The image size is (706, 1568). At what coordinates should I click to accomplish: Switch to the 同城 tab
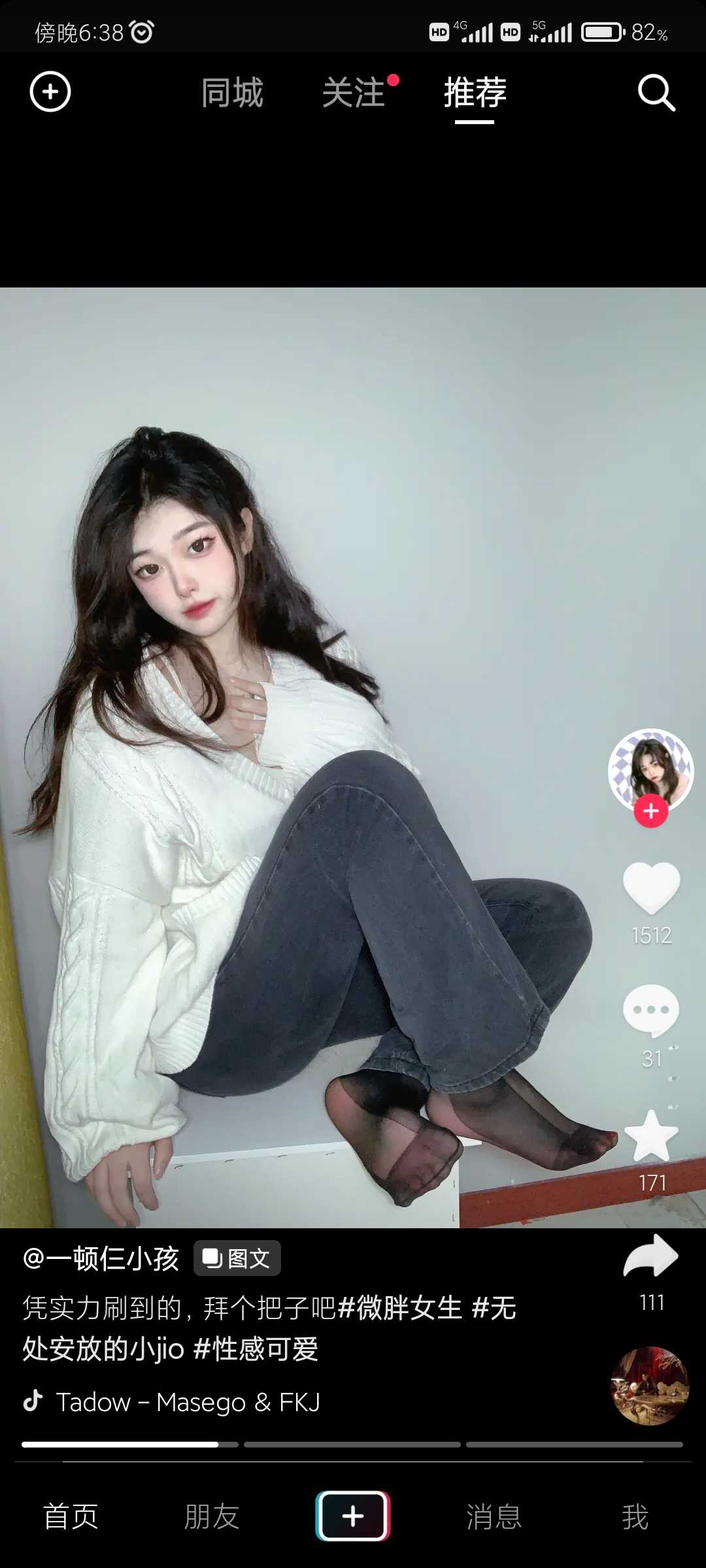pyautogui.click(x=232, y=93)
